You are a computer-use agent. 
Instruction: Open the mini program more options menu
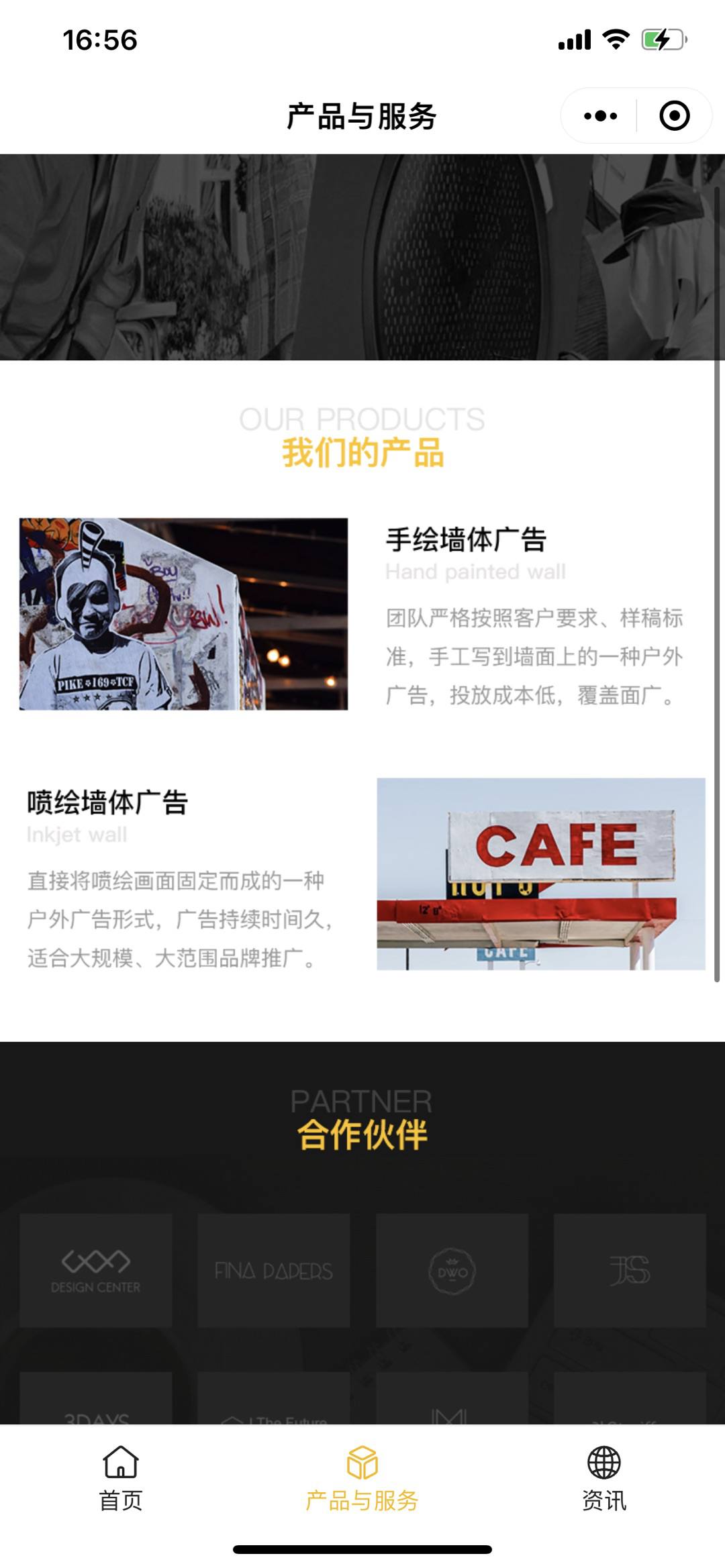pos(600,115)
